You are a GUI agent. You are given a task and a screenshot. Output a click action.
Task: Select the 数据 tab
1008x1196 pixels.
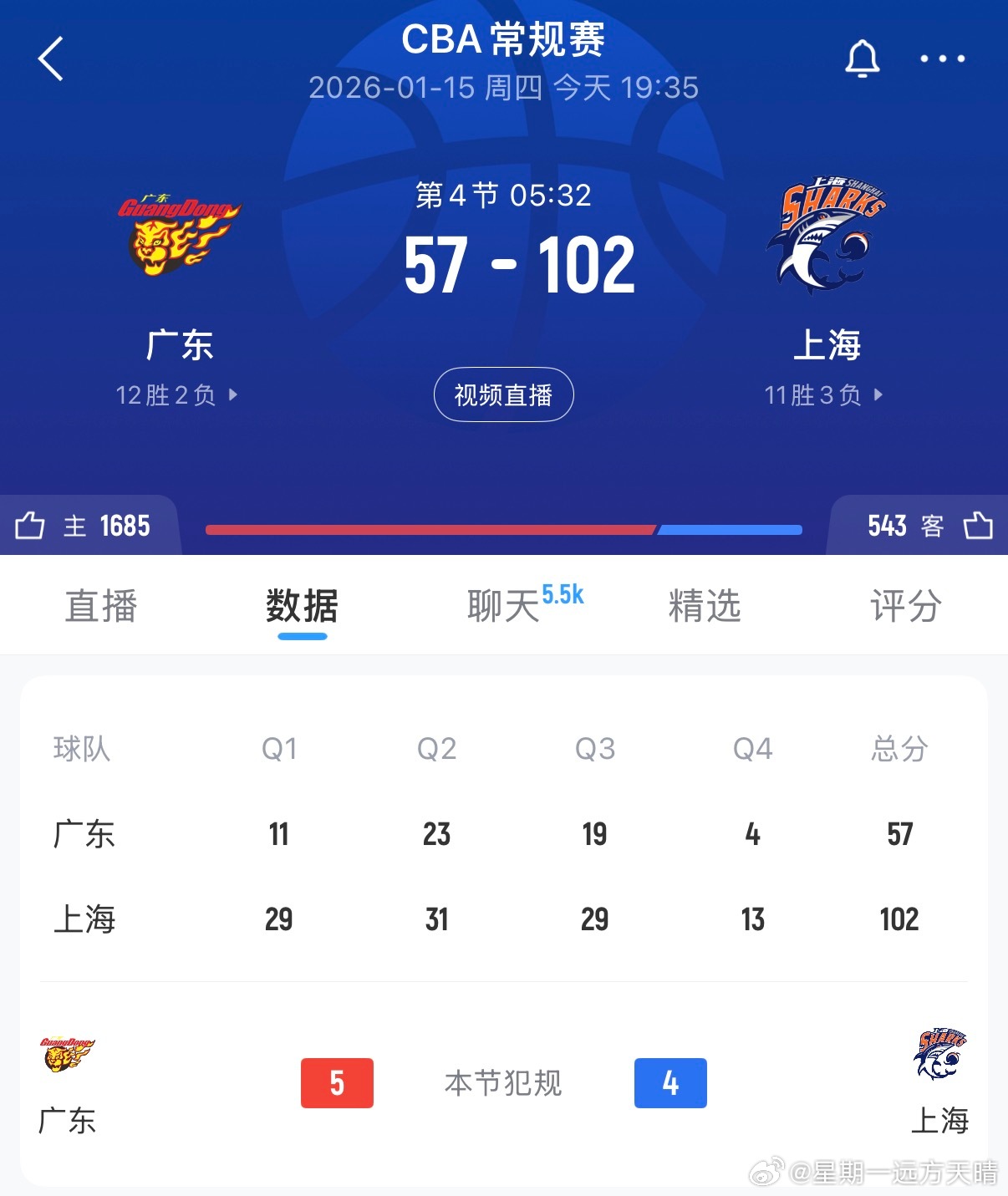point(303,608)
